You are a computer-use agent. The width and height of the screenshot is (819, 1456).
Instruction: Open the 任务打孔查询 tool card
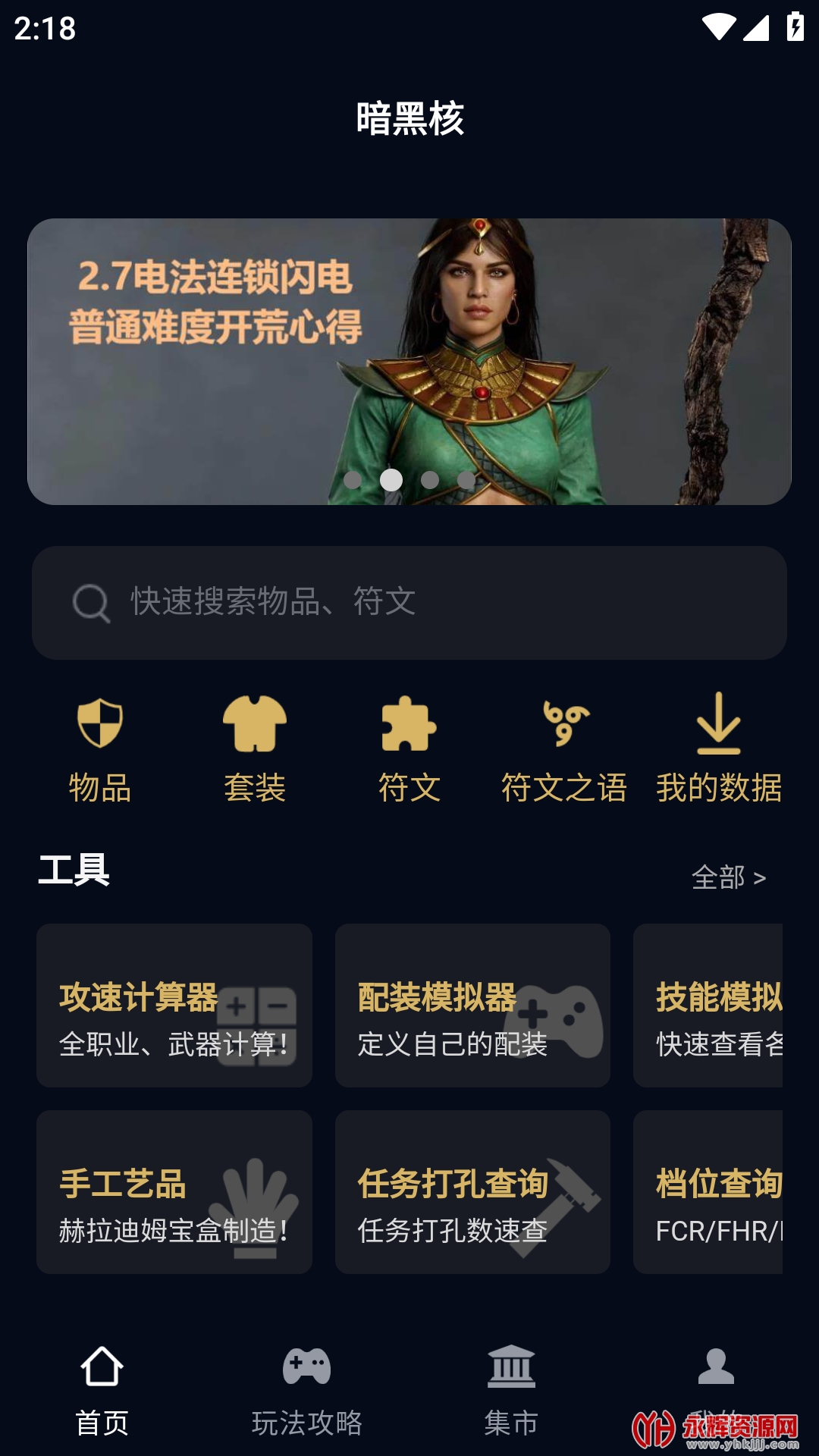pos(472,1192)
